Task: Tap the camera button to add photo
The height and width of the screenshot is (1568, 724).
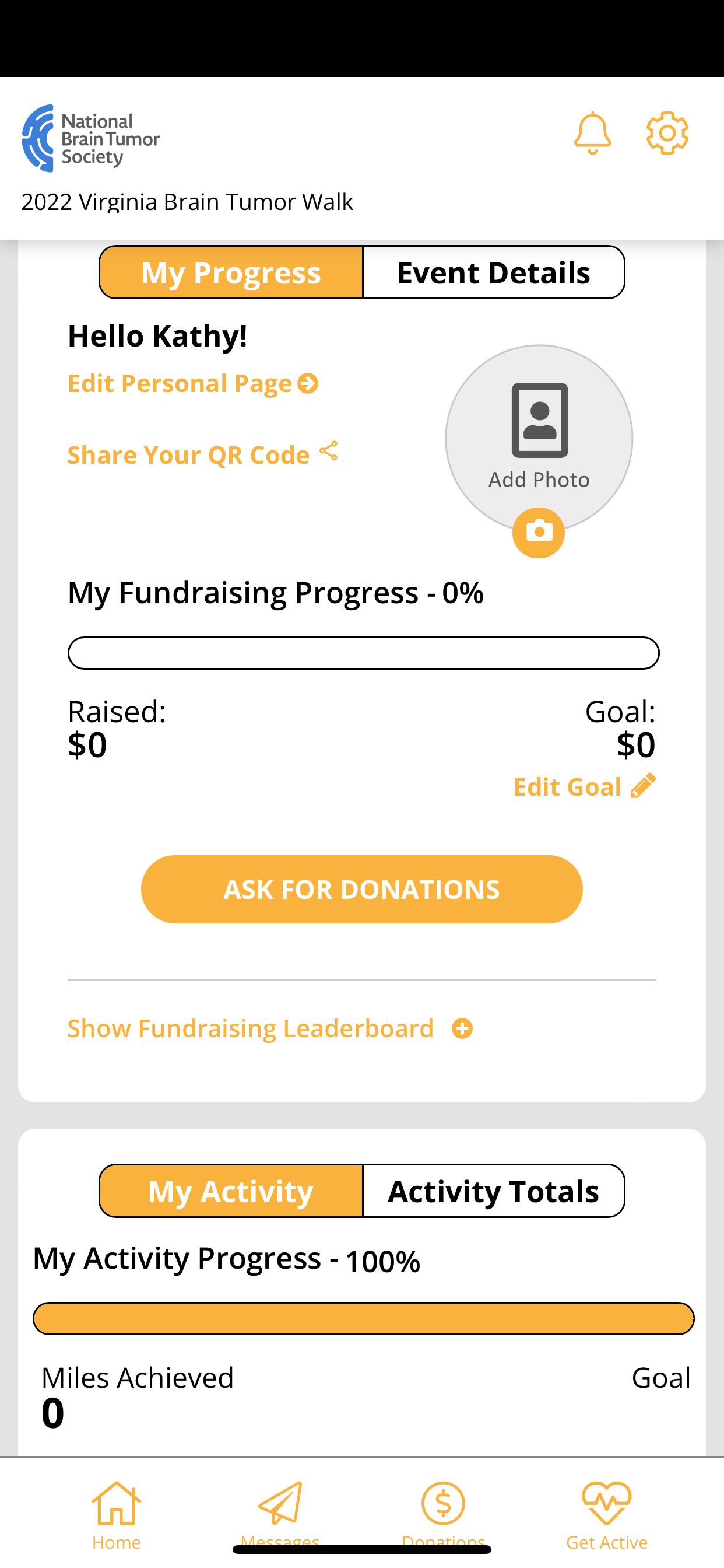Action: coord(539,532)
